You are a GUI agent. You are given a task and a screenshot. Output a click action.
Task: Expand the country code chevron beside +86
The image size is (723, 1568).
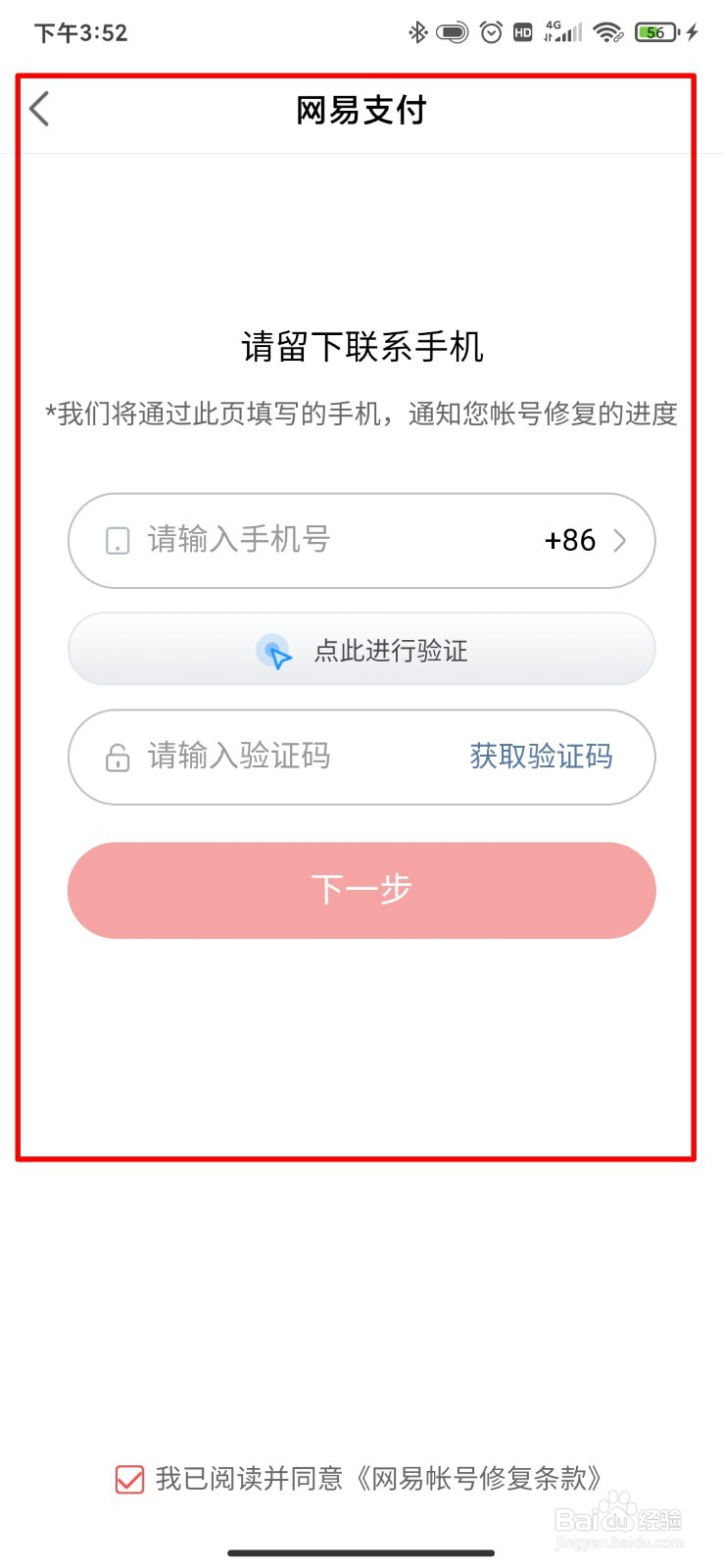click(x=619, y=540)
